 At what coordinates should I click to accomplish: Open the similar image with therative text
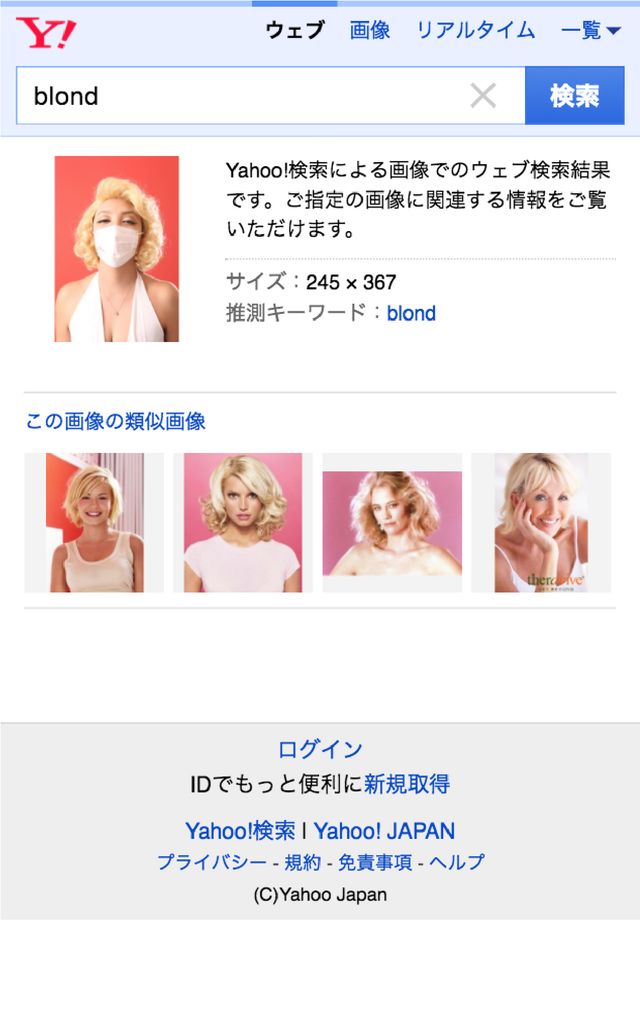click(541, 522)
